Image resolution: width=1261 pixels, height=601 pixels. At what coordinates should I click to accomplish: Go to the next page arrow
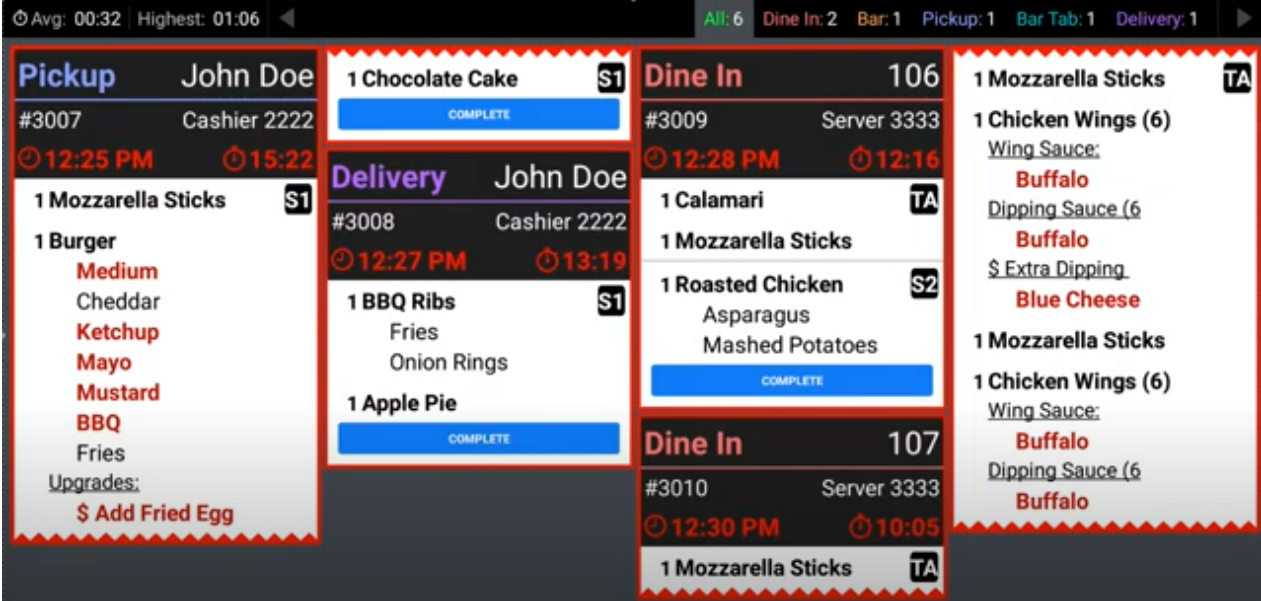1243,19
